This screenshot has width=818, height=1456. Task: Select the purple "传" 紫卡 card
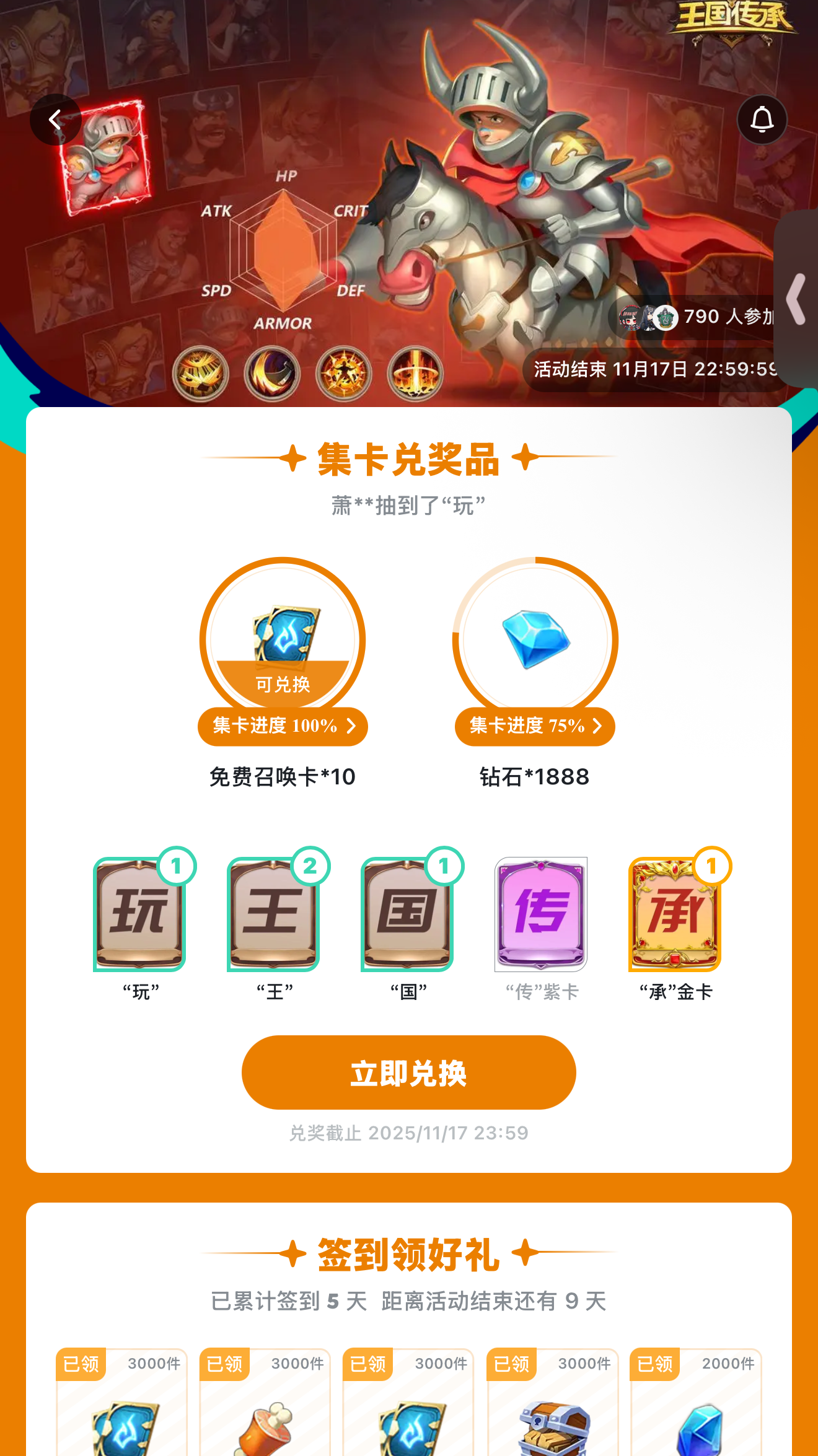click(x=540, y=913)
